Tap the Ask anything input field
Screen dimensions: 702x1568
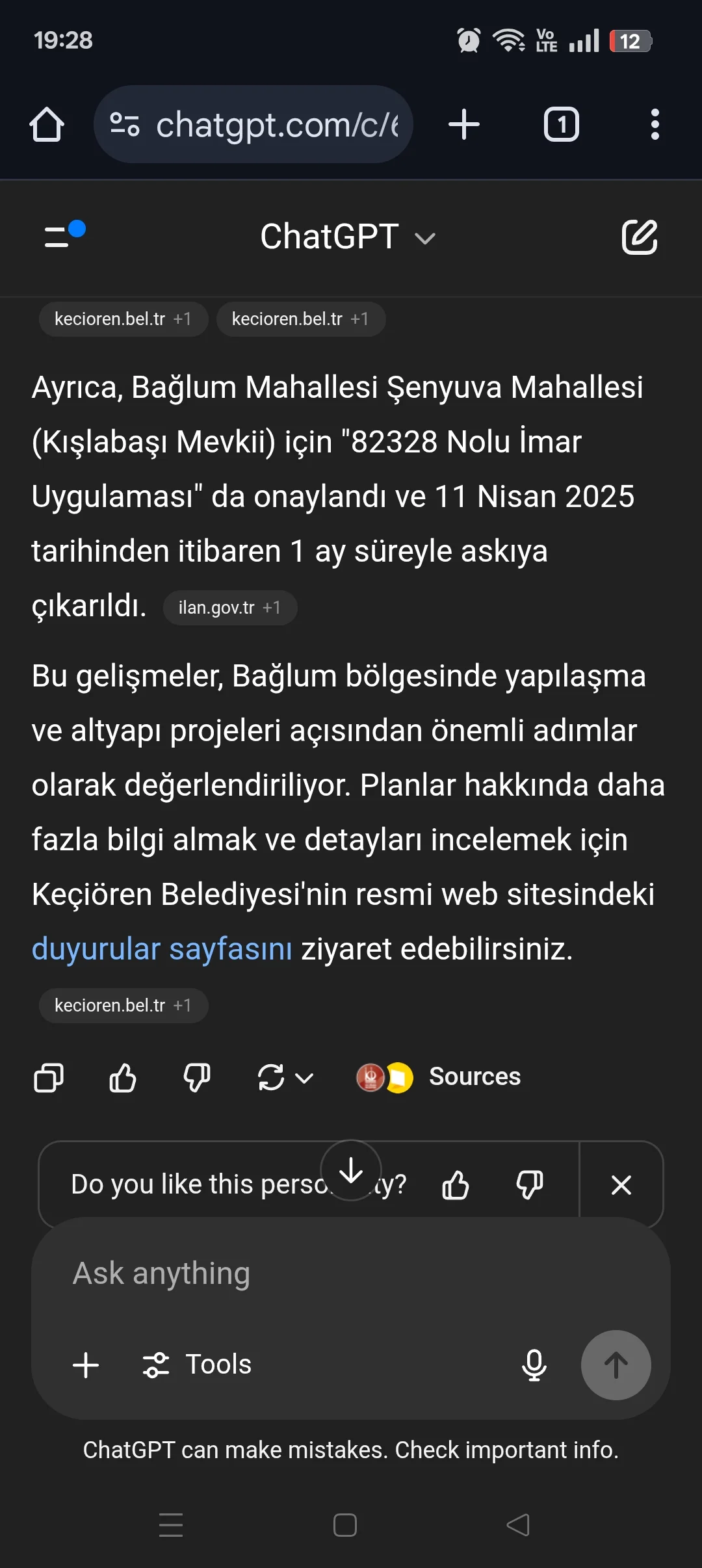pos(260,1272)
